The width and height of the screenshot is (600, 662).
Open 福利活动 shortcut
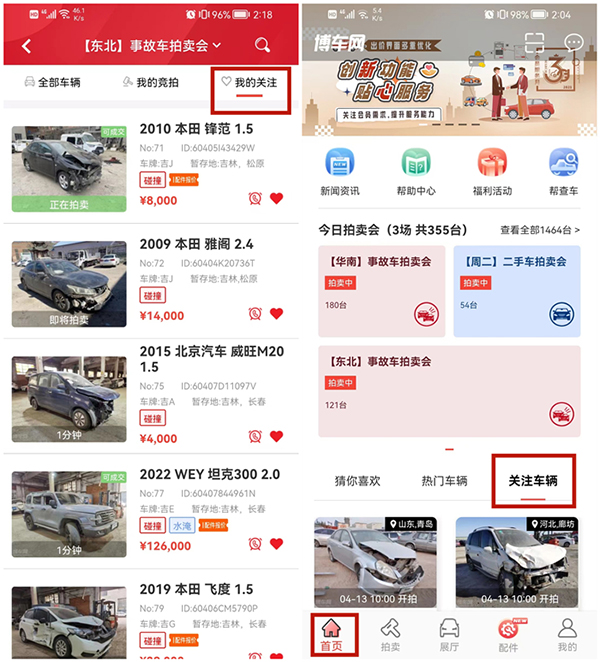tap(491, 172)
